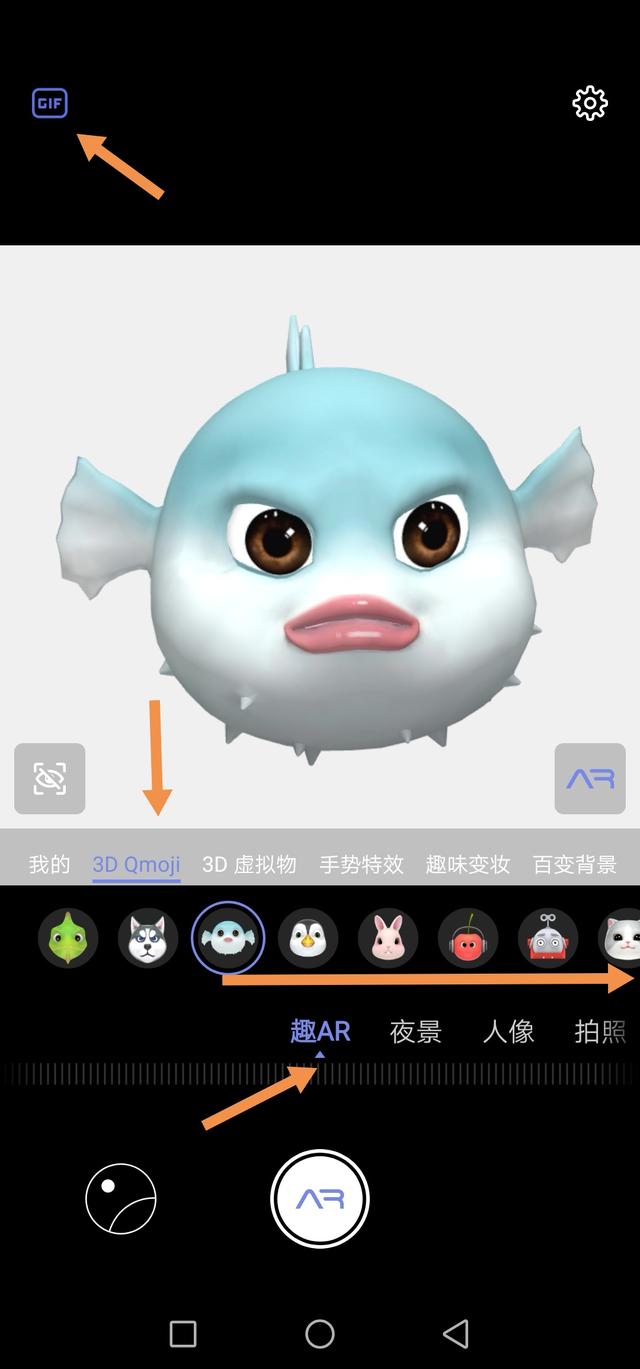The image size is (640, 1369).
Task: Choose the husky dog Qmoji
Action: pyautogui.click(x=148, y=938)
